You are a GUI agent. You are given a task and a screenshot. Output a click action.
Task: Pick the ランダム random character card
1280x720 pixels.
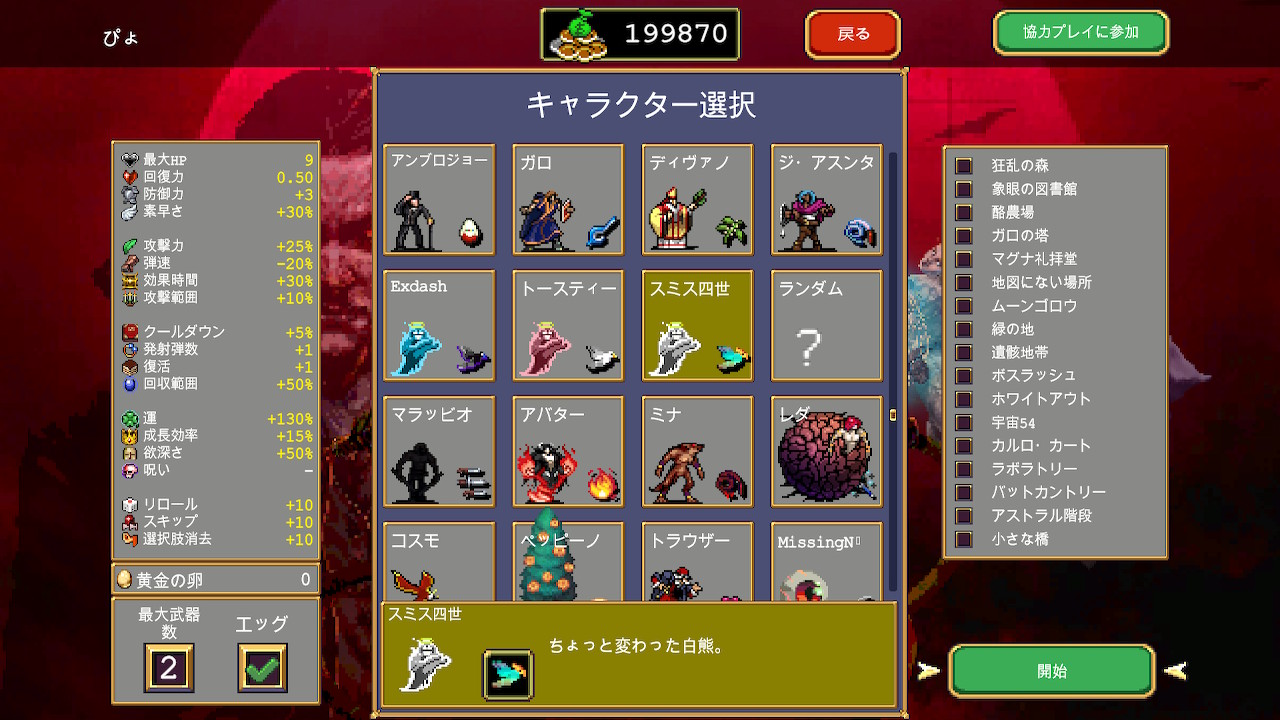(827, 326)
